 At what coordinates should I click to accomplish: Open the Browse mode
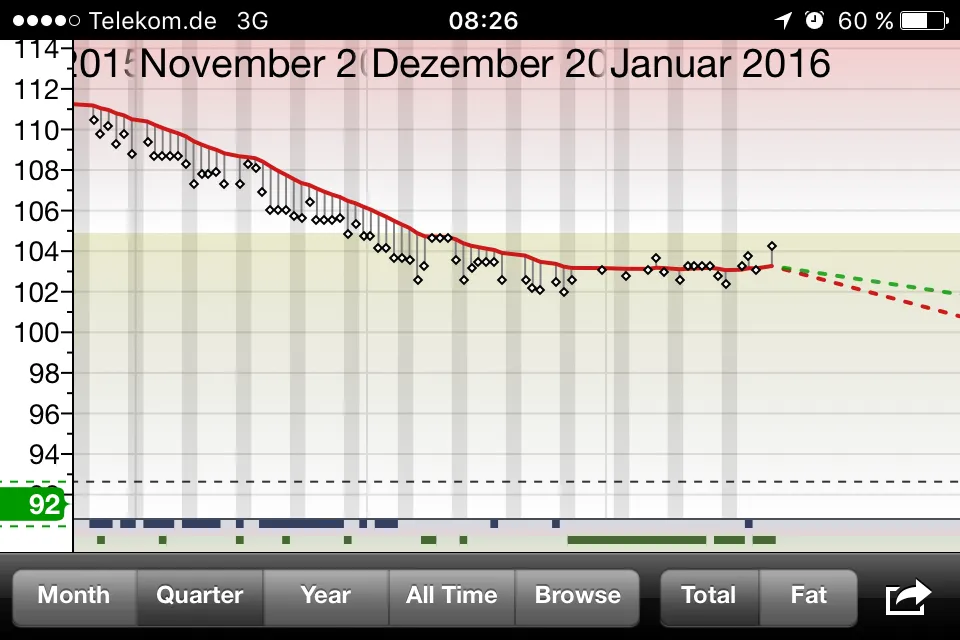pyautogui.click(x=577, y=596)
